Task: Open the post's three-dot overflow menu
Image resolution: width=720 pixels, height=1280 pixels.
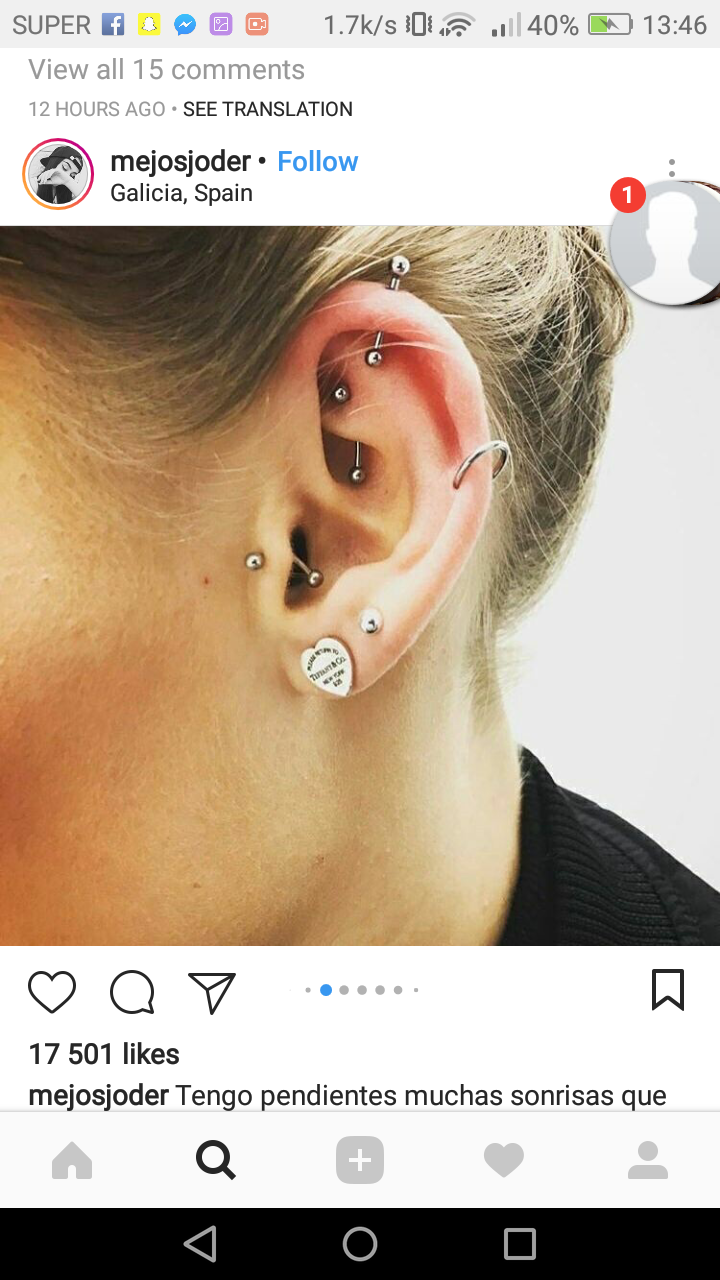Action: tap(672, 168)
